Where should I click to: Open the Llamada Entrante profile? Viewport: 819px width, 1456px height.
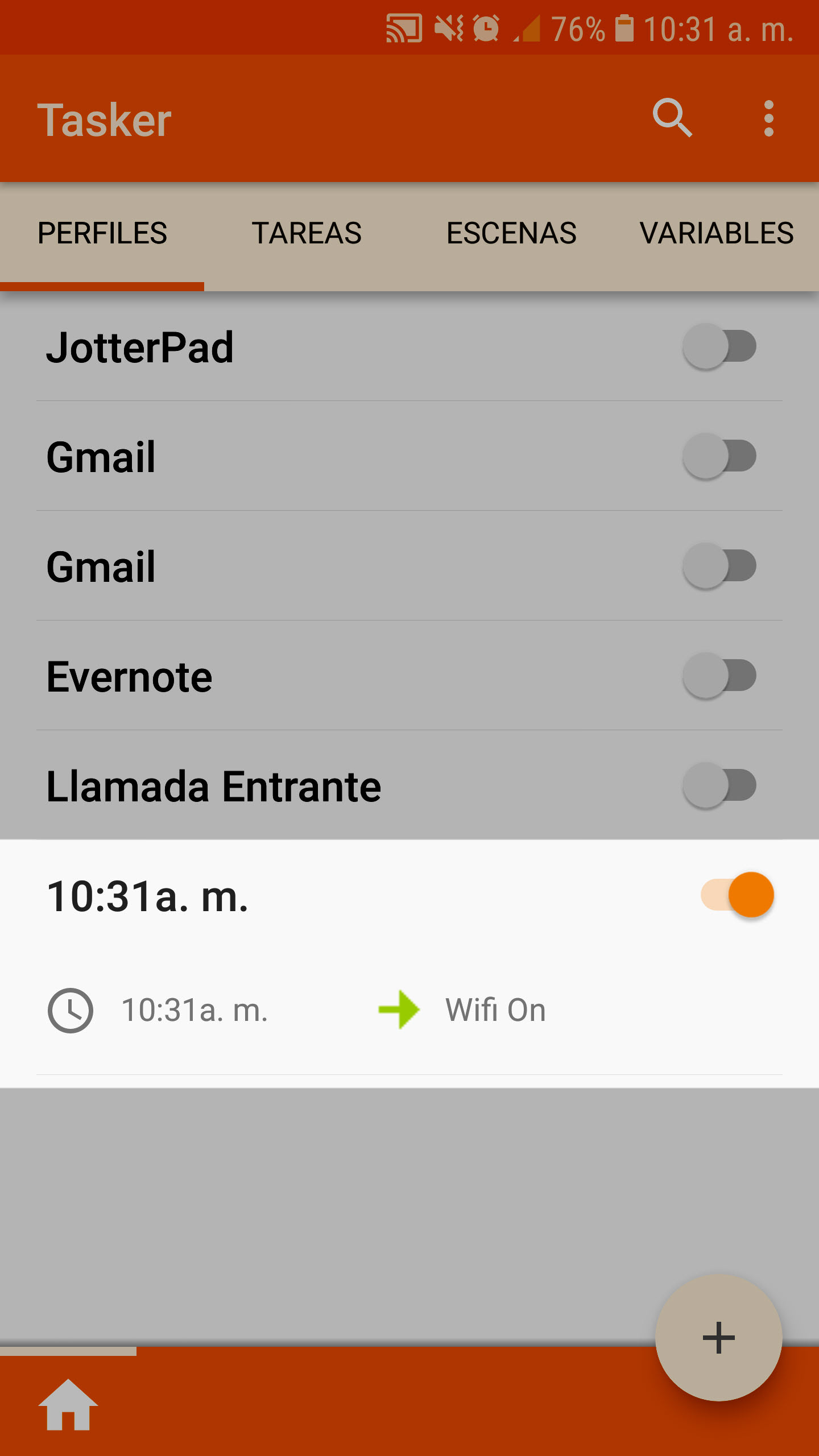click(x=214, y=787)
